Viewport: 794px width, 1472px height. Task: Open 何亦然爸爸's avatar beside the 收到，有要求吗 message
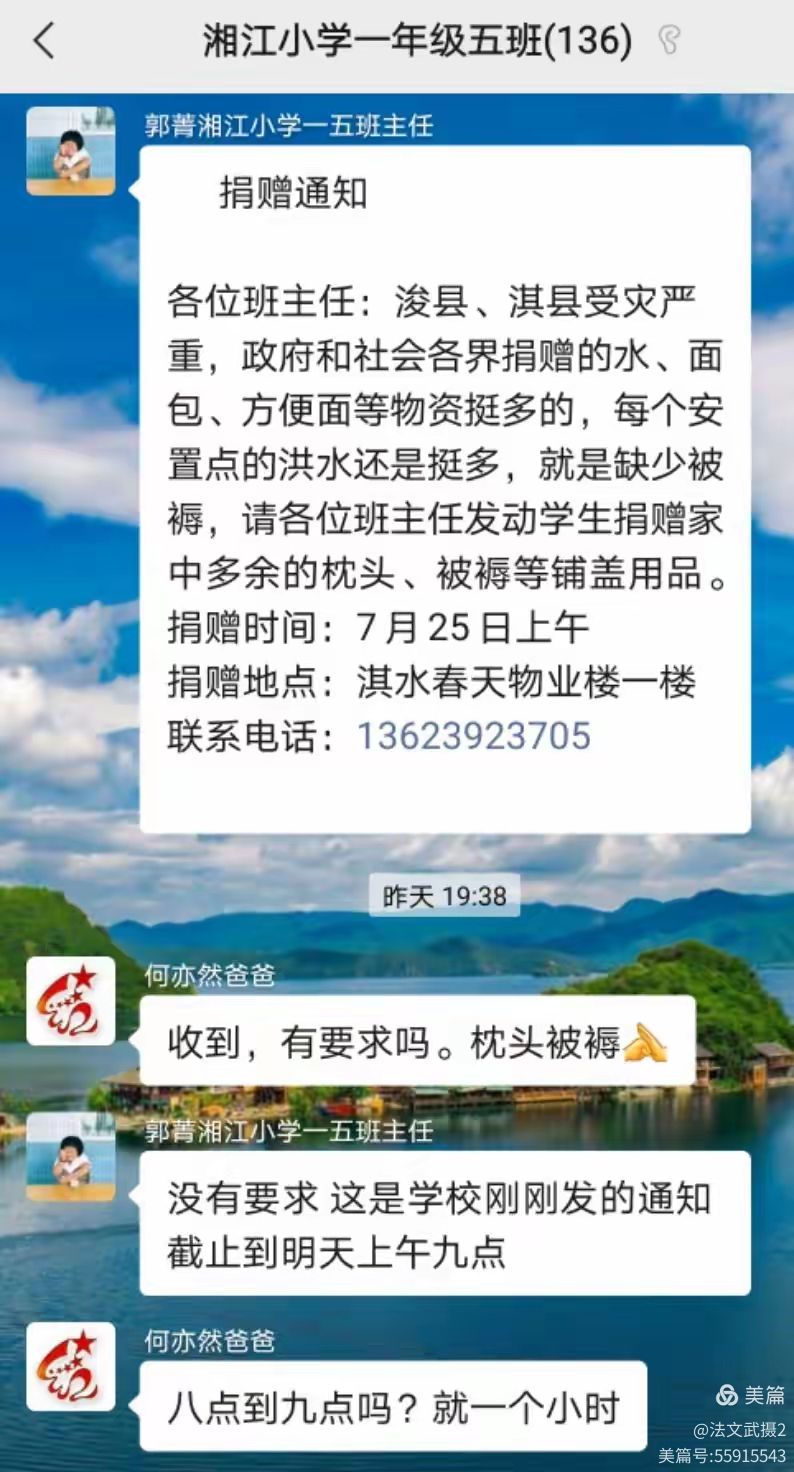point(70,1001)
